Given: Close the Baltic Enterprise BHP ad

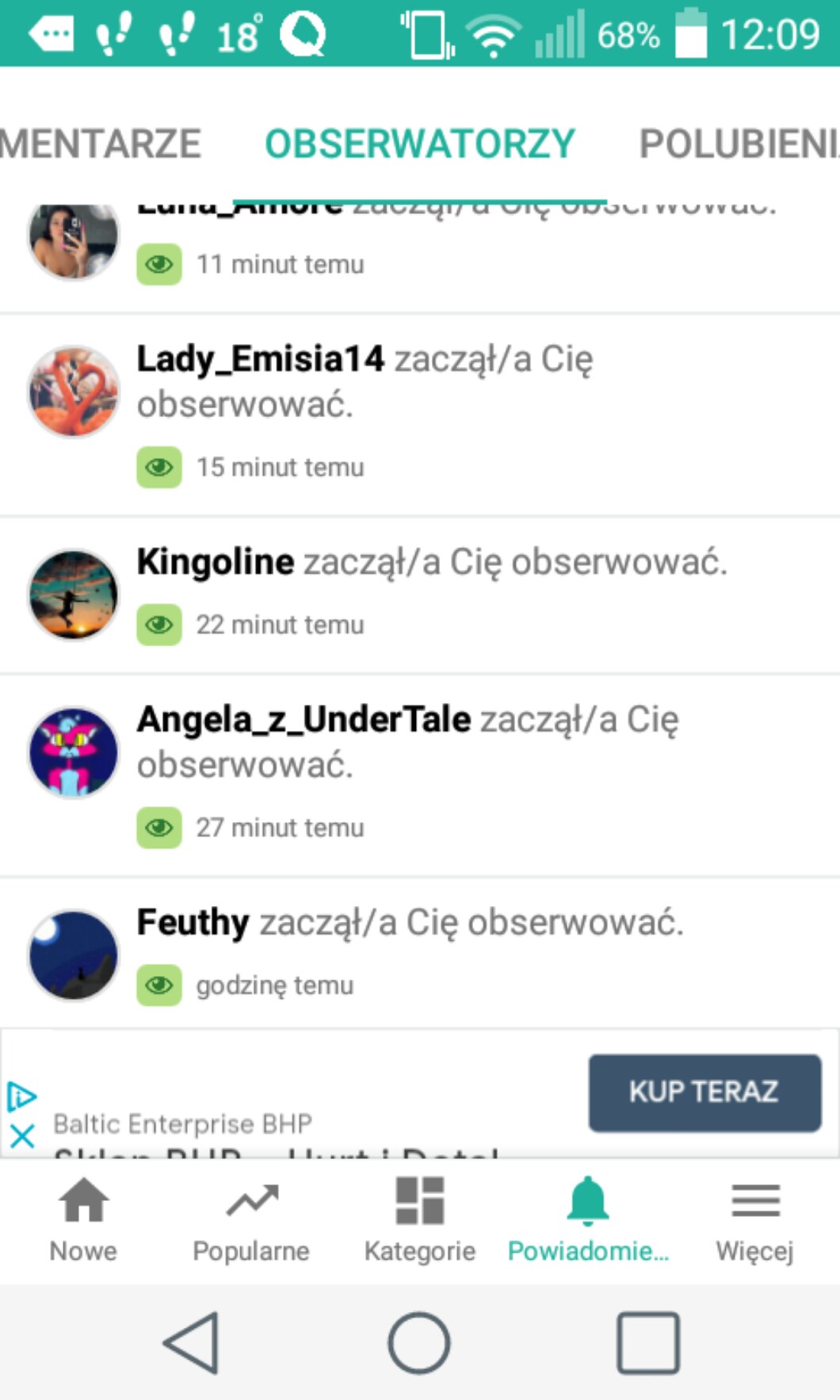Looking at the screenshot, I should point(22,1136).
